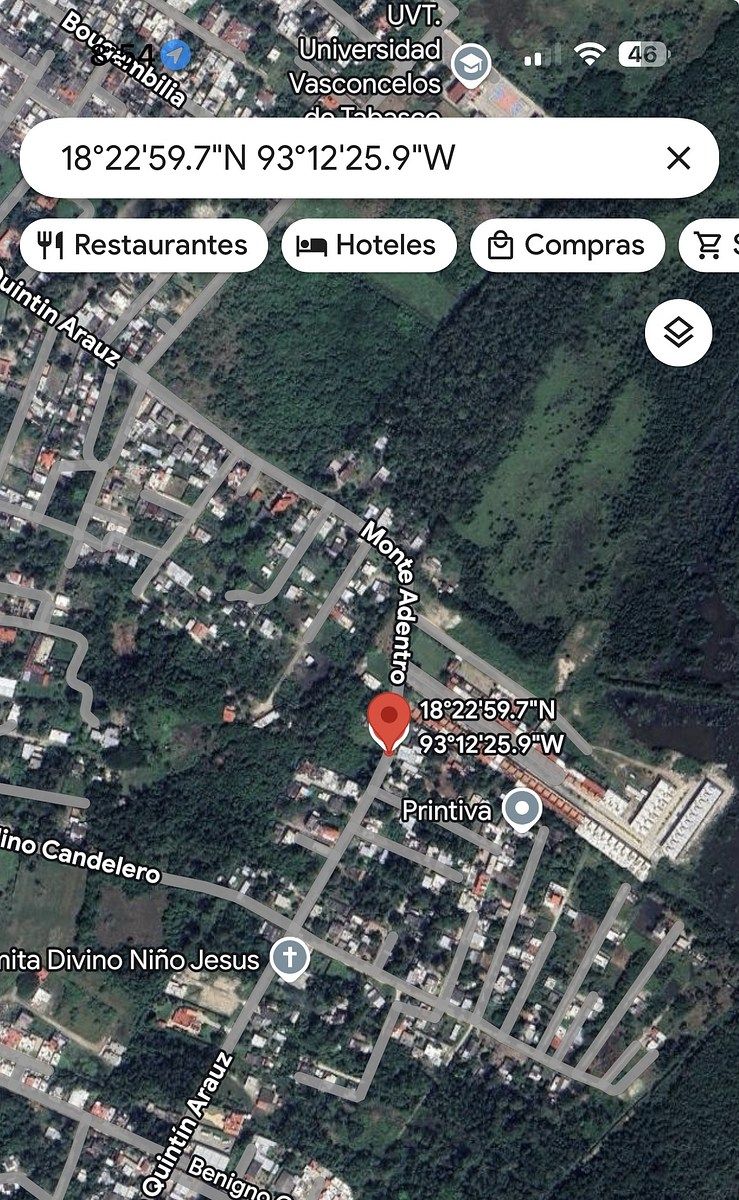Image resolution: width=739 pixels, height=1200 pixels.
Task: Toggle the Restaurantes filter chip
Action: [144, 243]
